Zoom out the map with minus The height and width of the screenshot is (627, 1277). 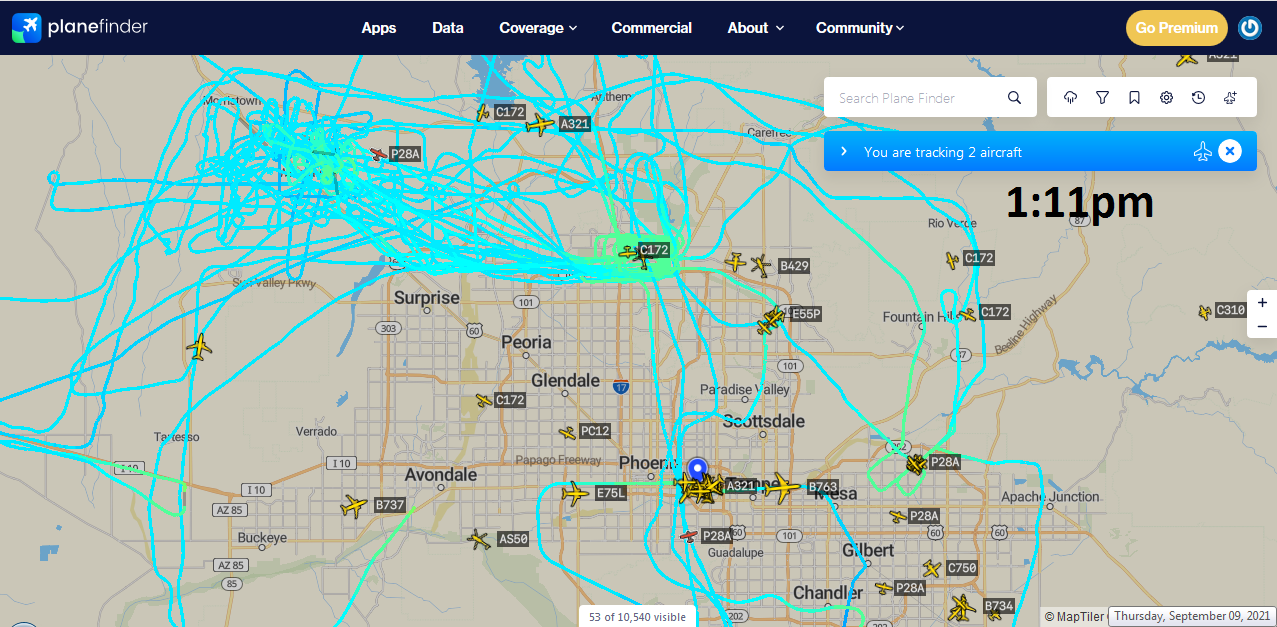click(1262, 326)
